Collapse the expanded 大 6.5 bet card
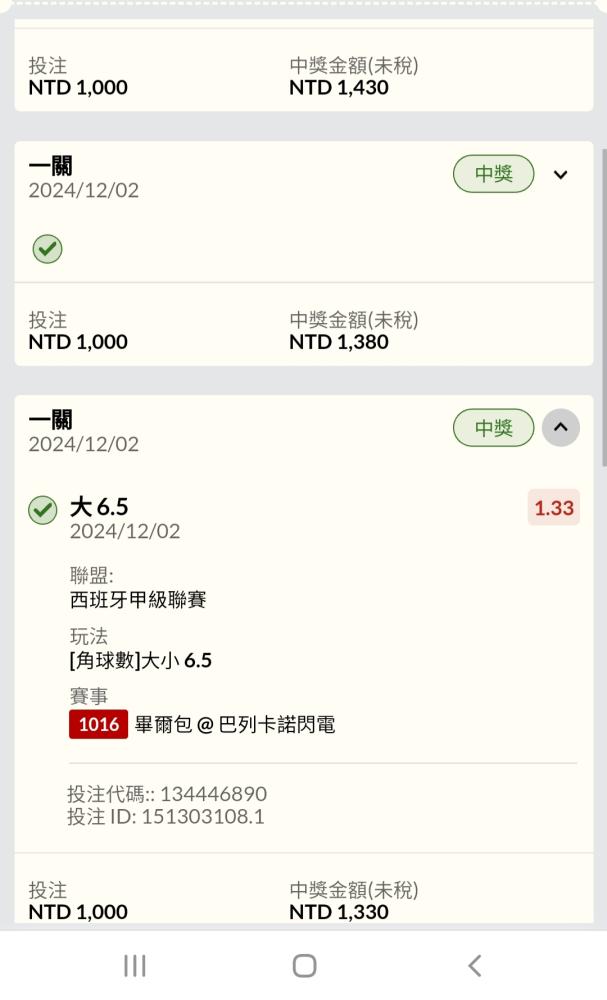Screen dimensions: 607x1000 click(x=560, y=427)
